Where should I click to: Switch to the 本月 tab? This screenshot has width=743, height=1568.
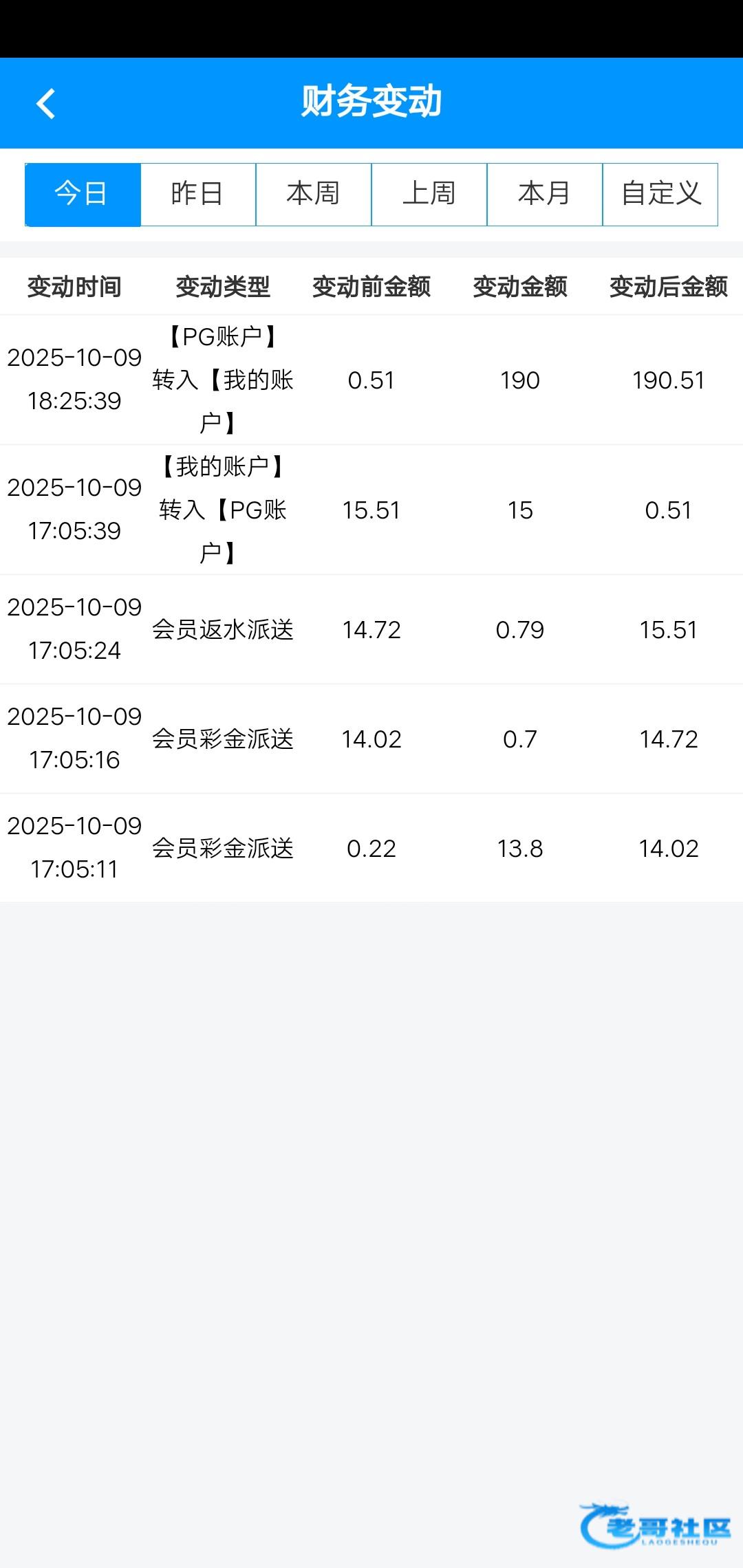(x=545, y=195)
